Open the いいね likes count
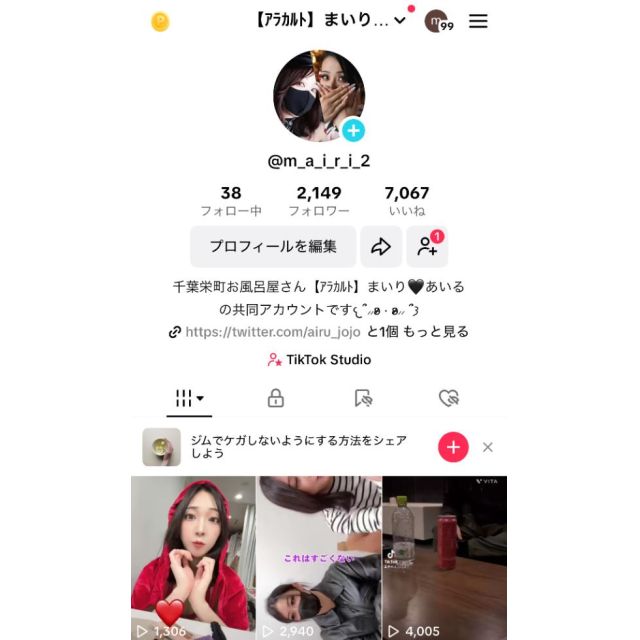 (407, 201)
